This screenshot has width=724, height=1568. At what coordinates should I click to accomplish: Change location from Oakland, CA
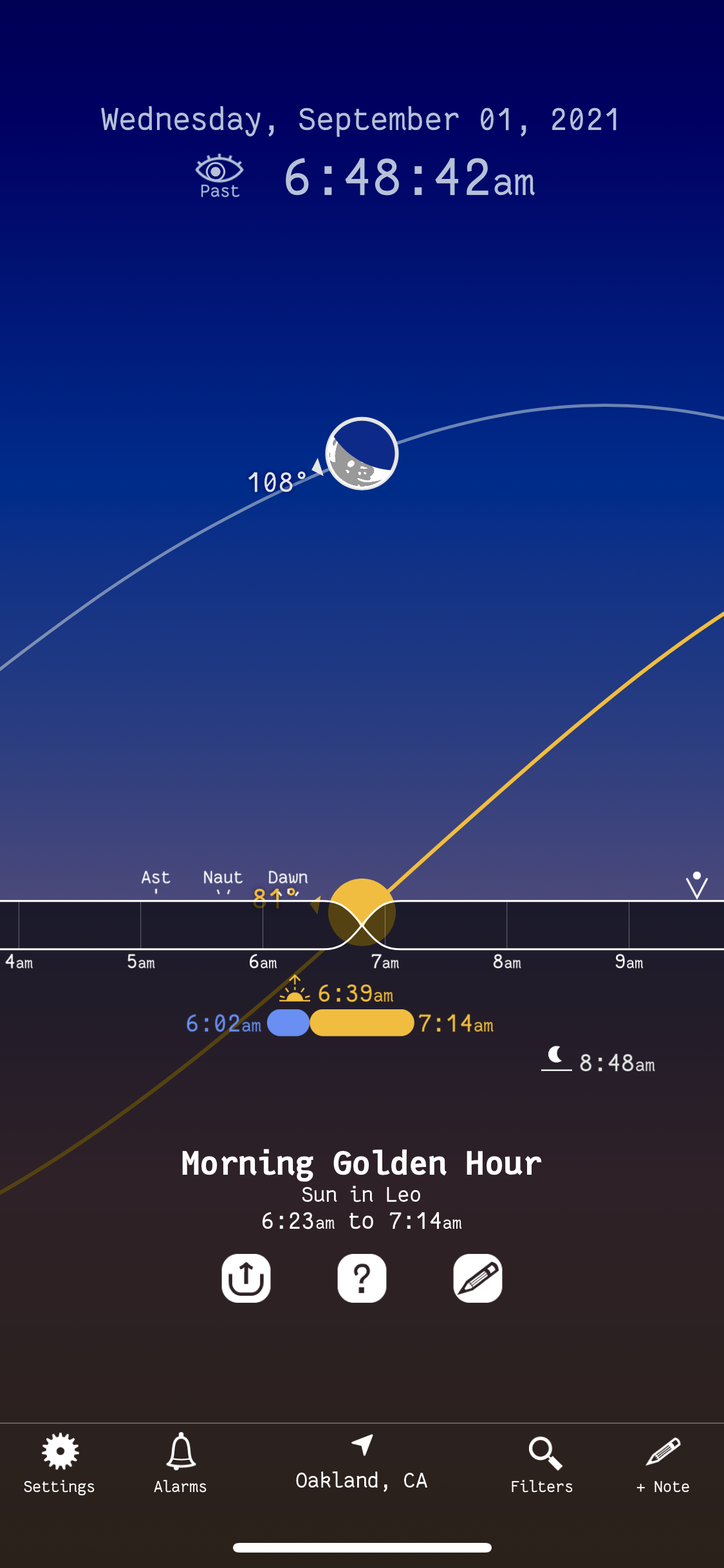pos(361,1464)
